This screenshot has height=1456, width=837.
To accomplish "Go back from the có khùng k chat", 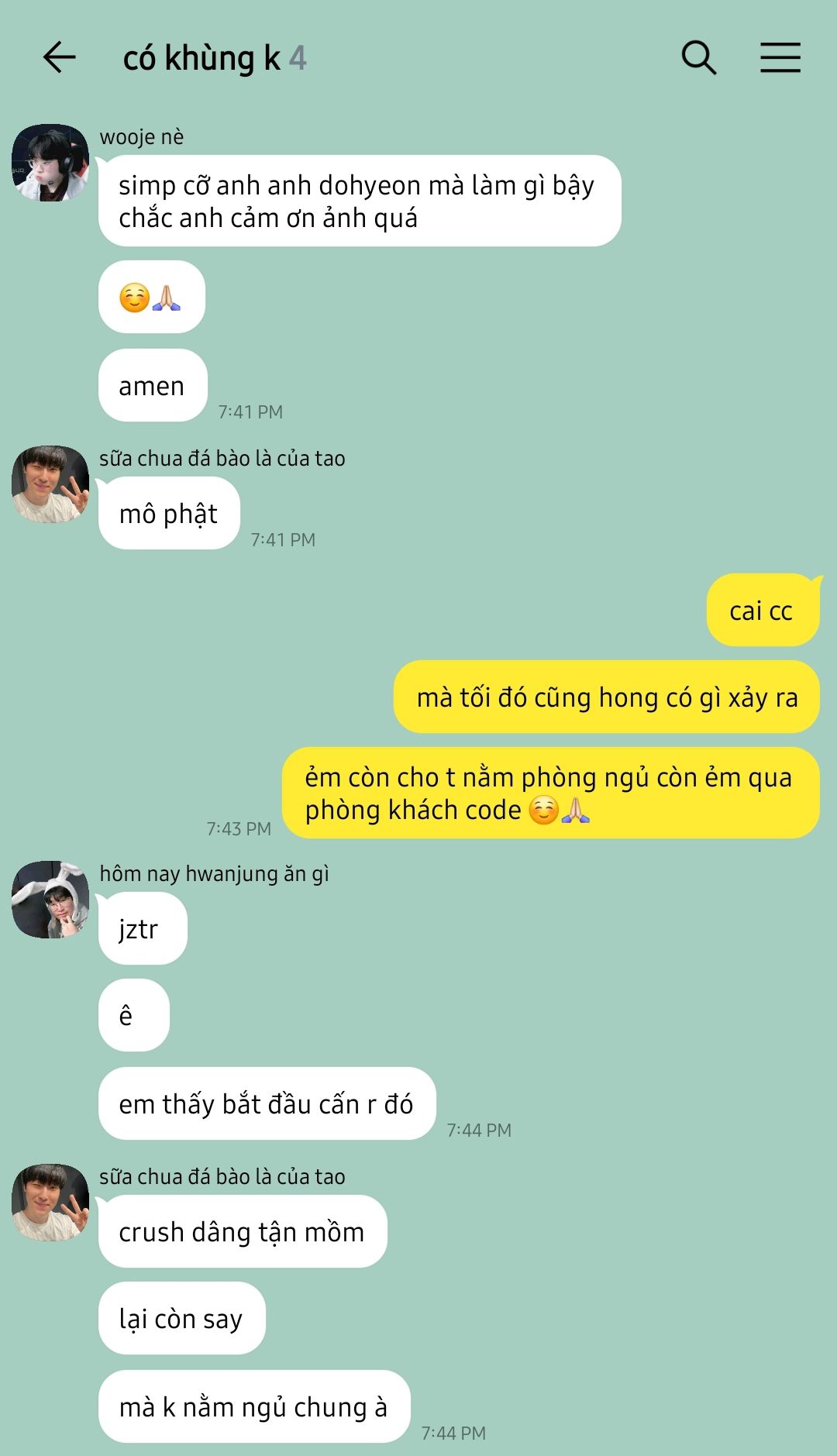I will click(59, 57).
